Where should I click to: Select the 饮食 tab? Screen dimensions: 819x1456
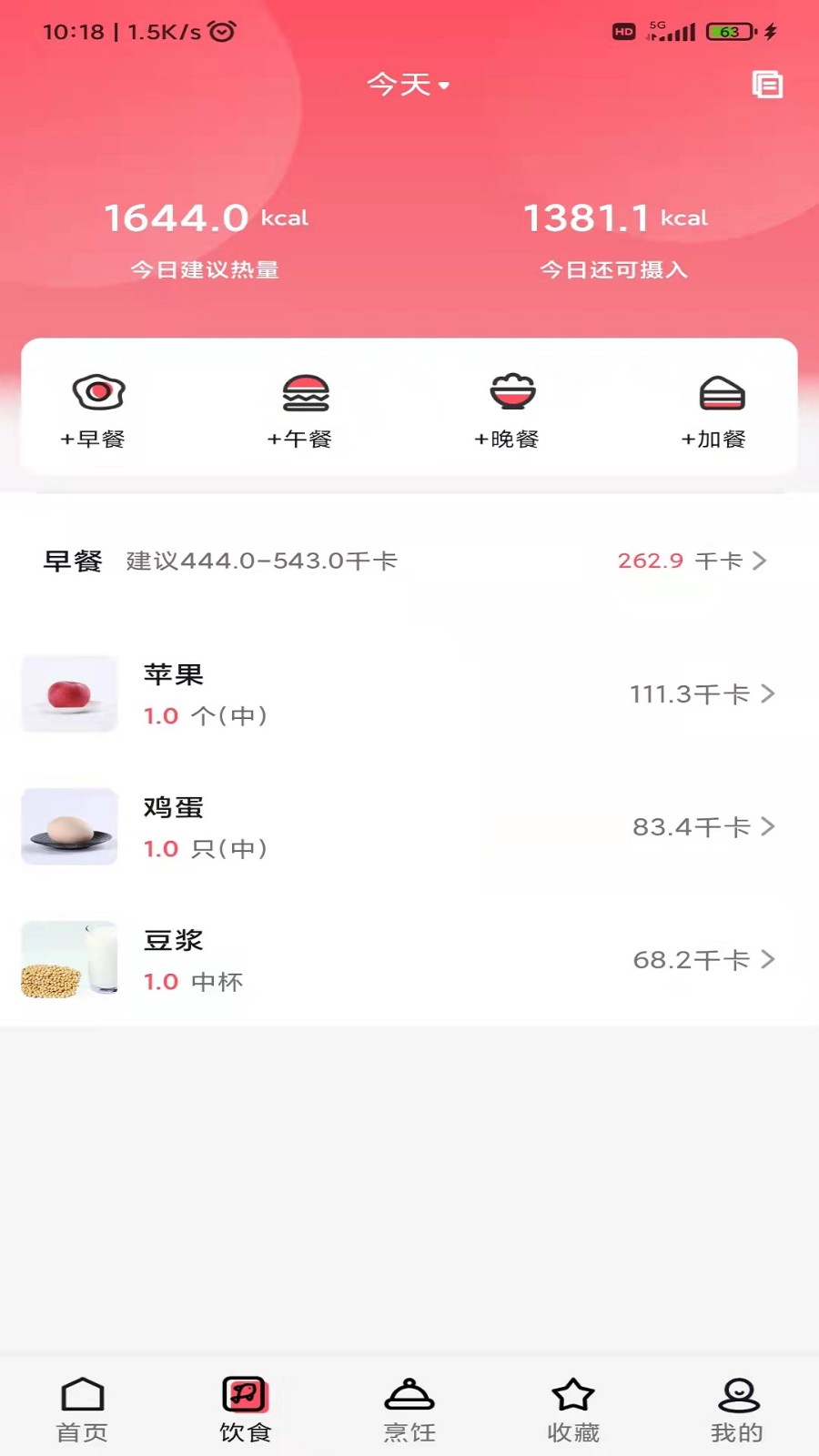(245, 1409)
